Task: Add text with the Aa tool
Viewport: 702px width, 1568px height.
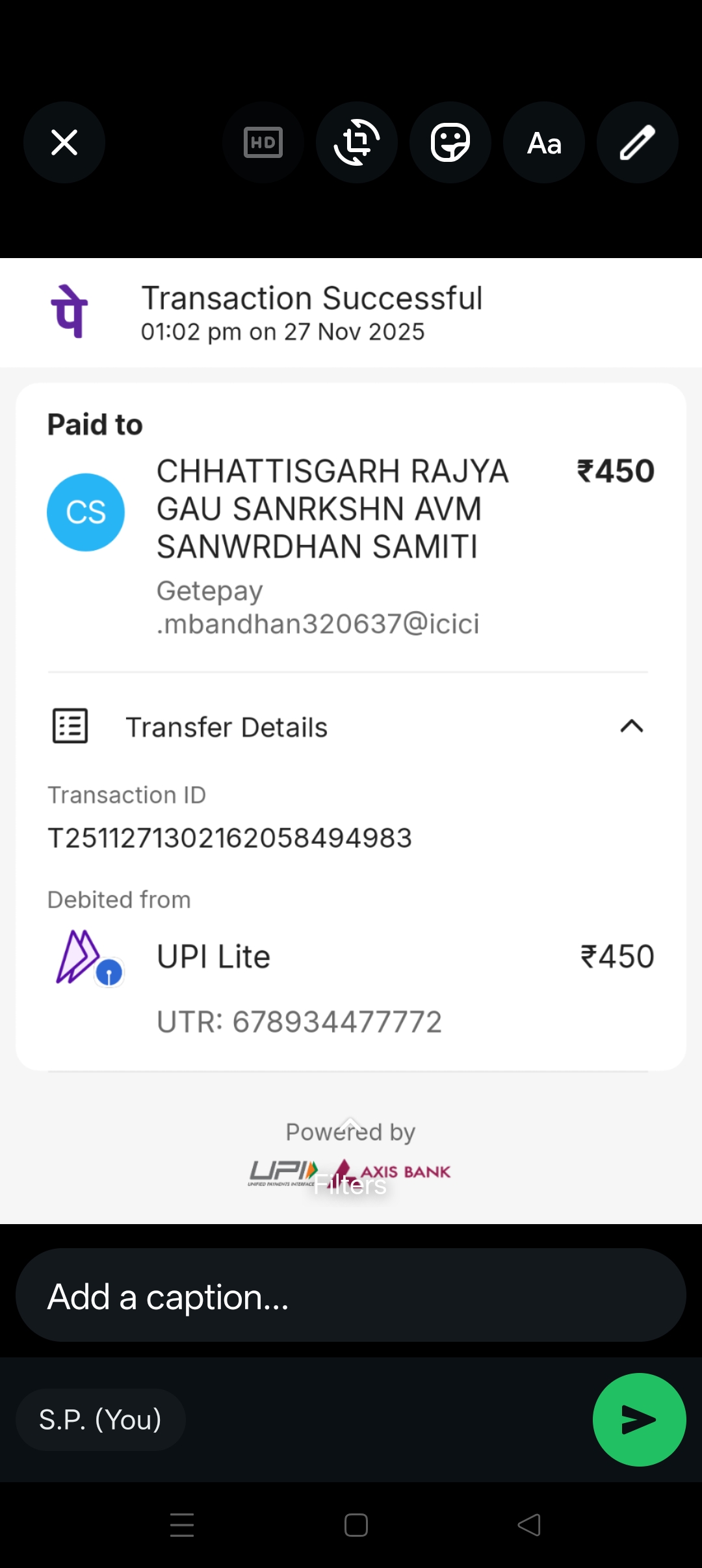Action: 544,142
